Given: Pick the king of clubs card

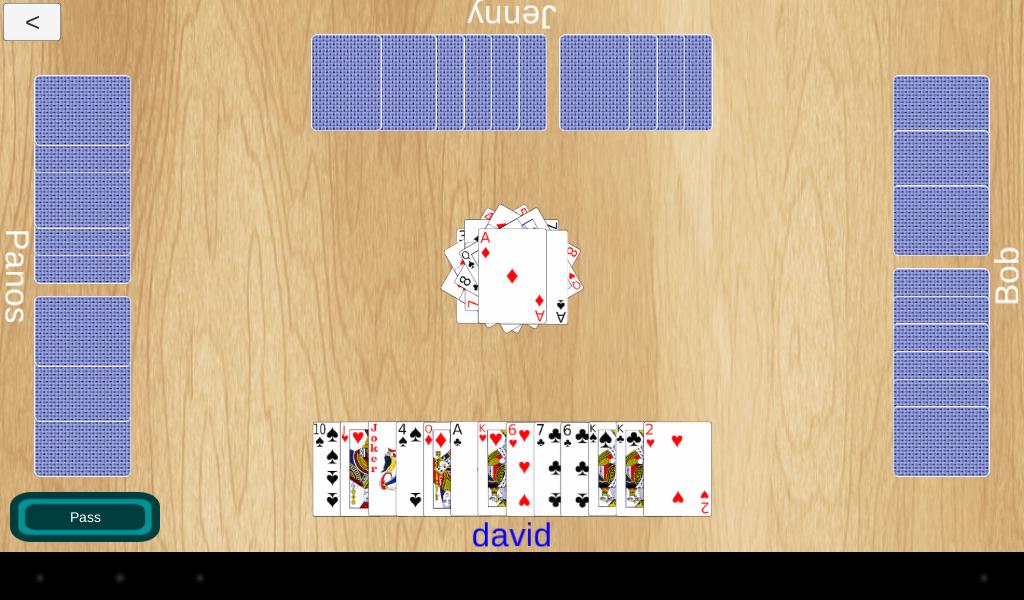Looking at the screenshot, I should (629, 470).
